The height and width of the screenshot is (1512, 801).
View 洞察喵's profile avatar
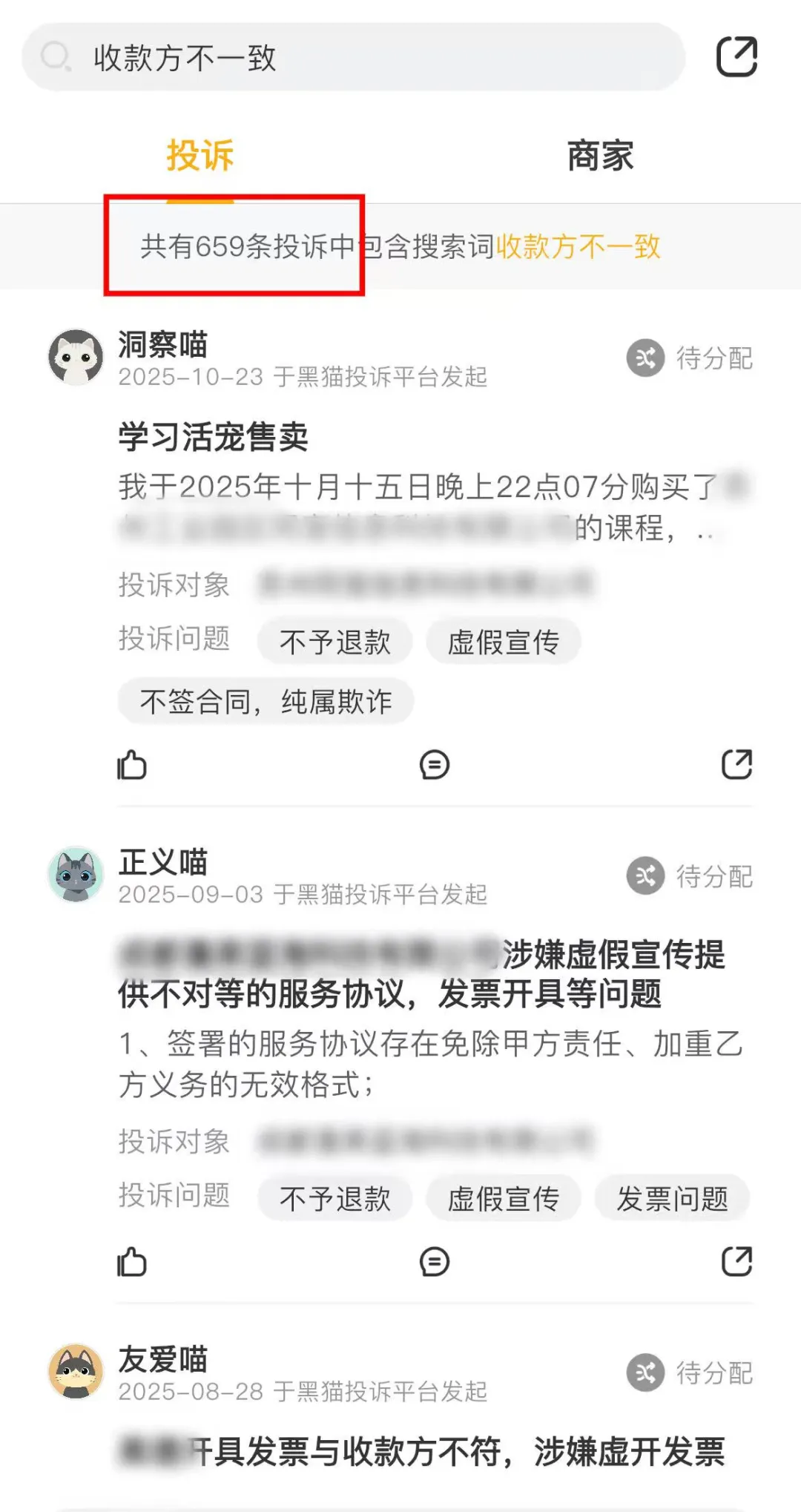(76, 358)
